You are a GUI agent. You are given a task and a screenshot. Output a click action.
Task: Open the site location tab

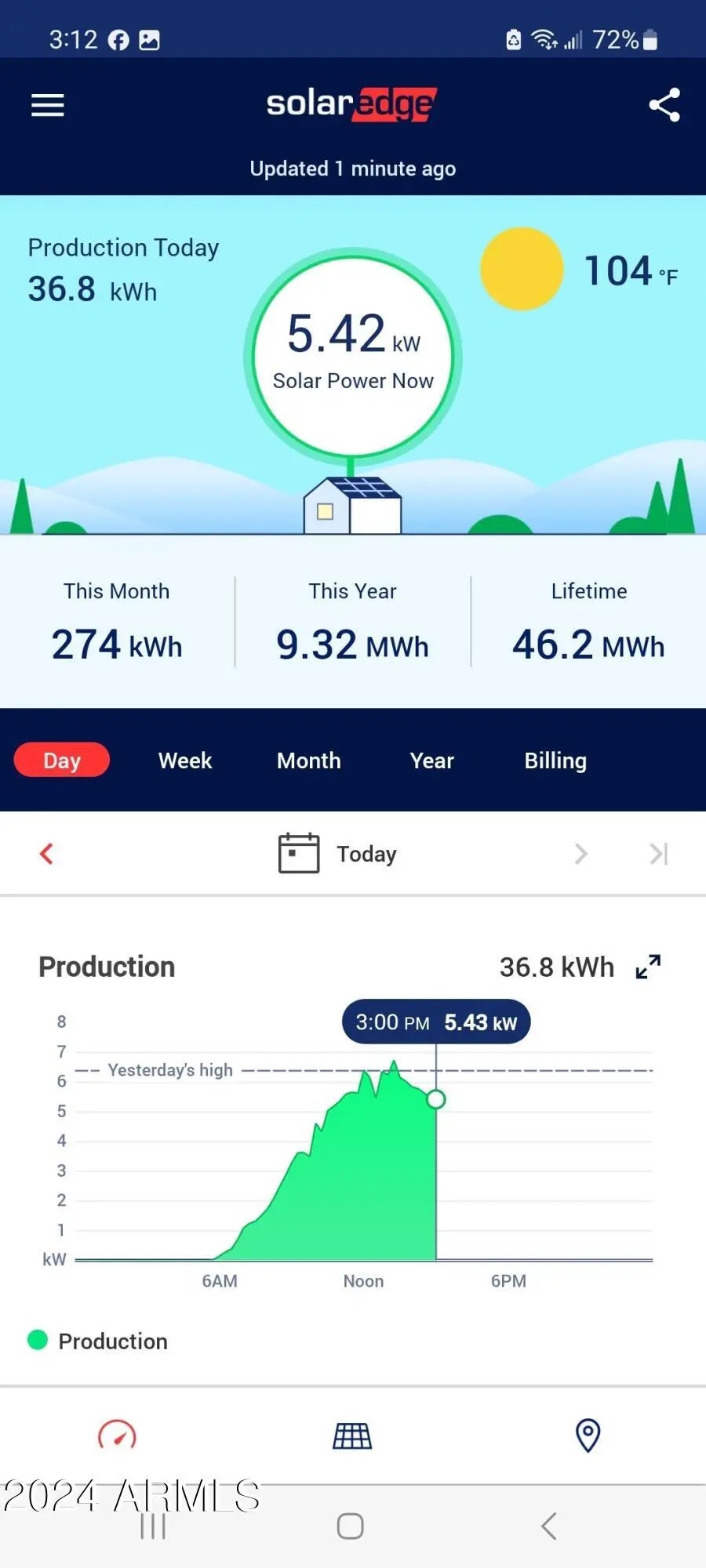(x=588, y=1436)
